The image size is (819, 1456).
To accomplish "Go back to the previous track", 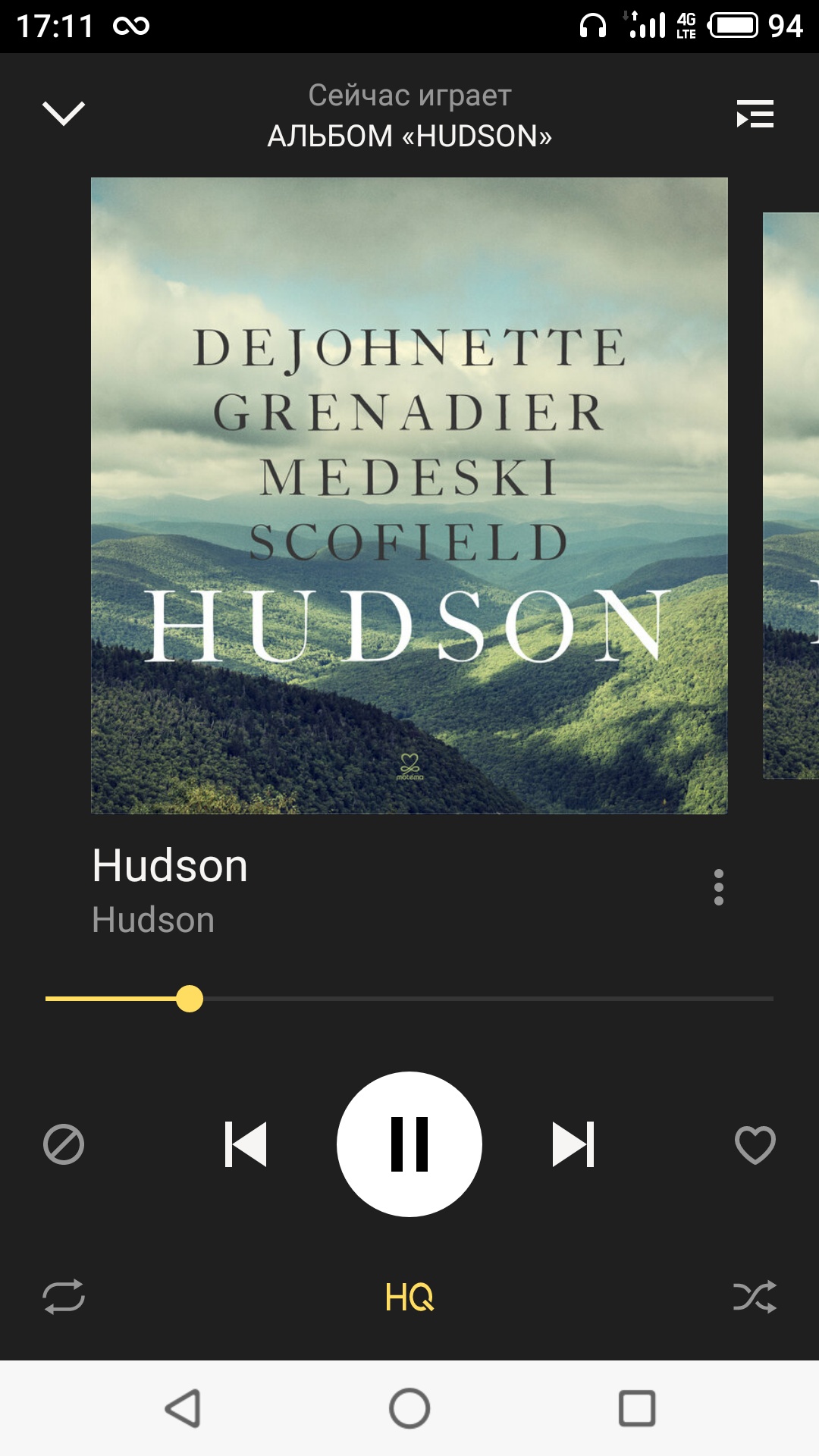I will [246, 1144].
